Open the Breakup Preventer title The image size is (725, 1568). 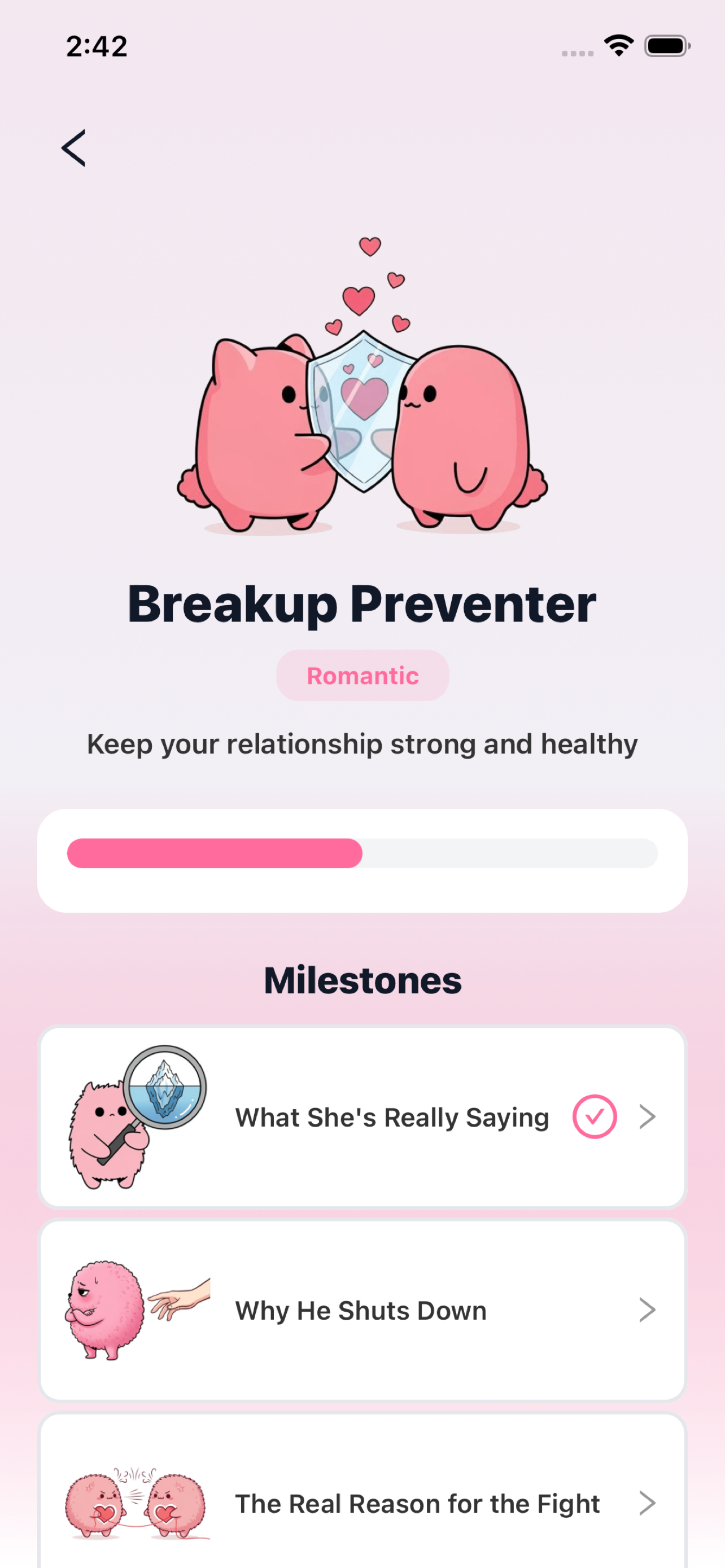362,603
